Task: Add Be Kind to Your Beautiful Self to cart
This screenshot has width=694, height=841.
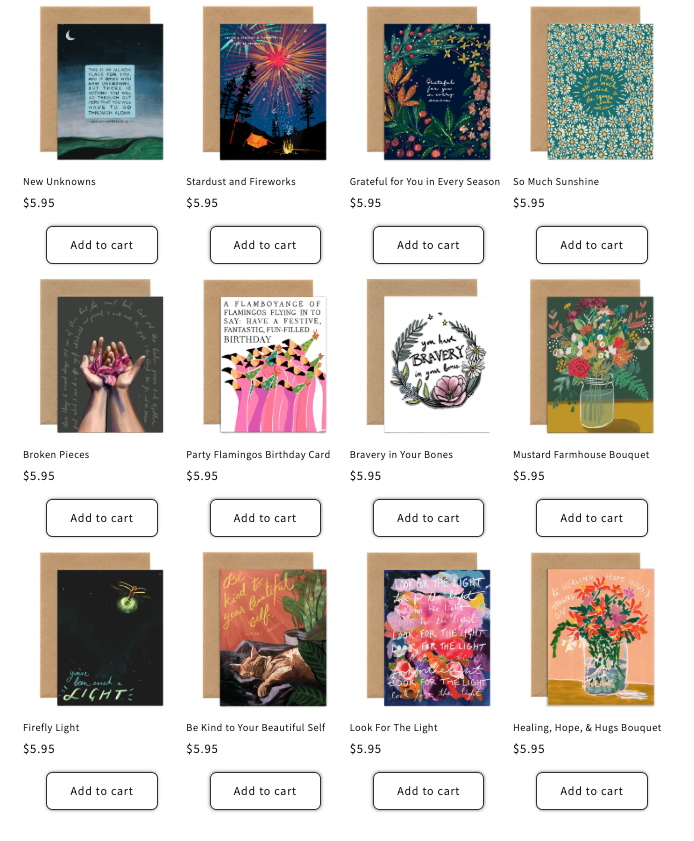Action: click(265, 791)
